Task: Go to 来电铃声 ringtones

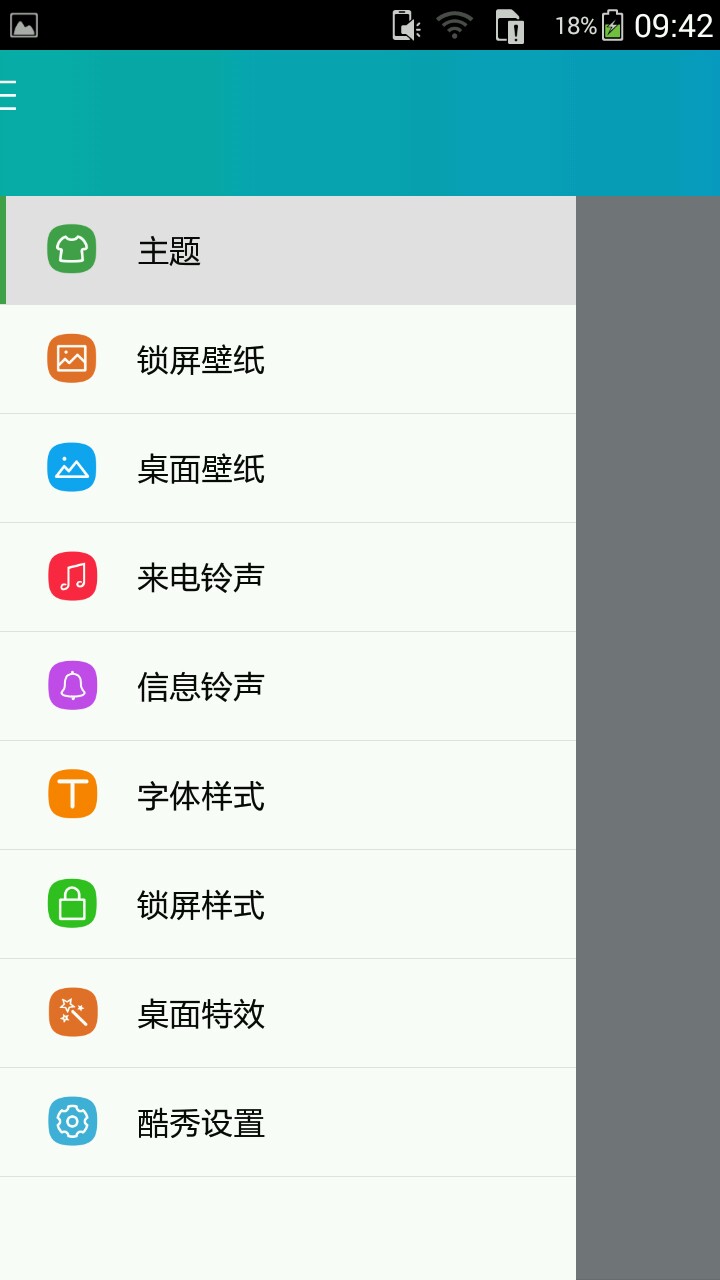Action: (200, 577)
